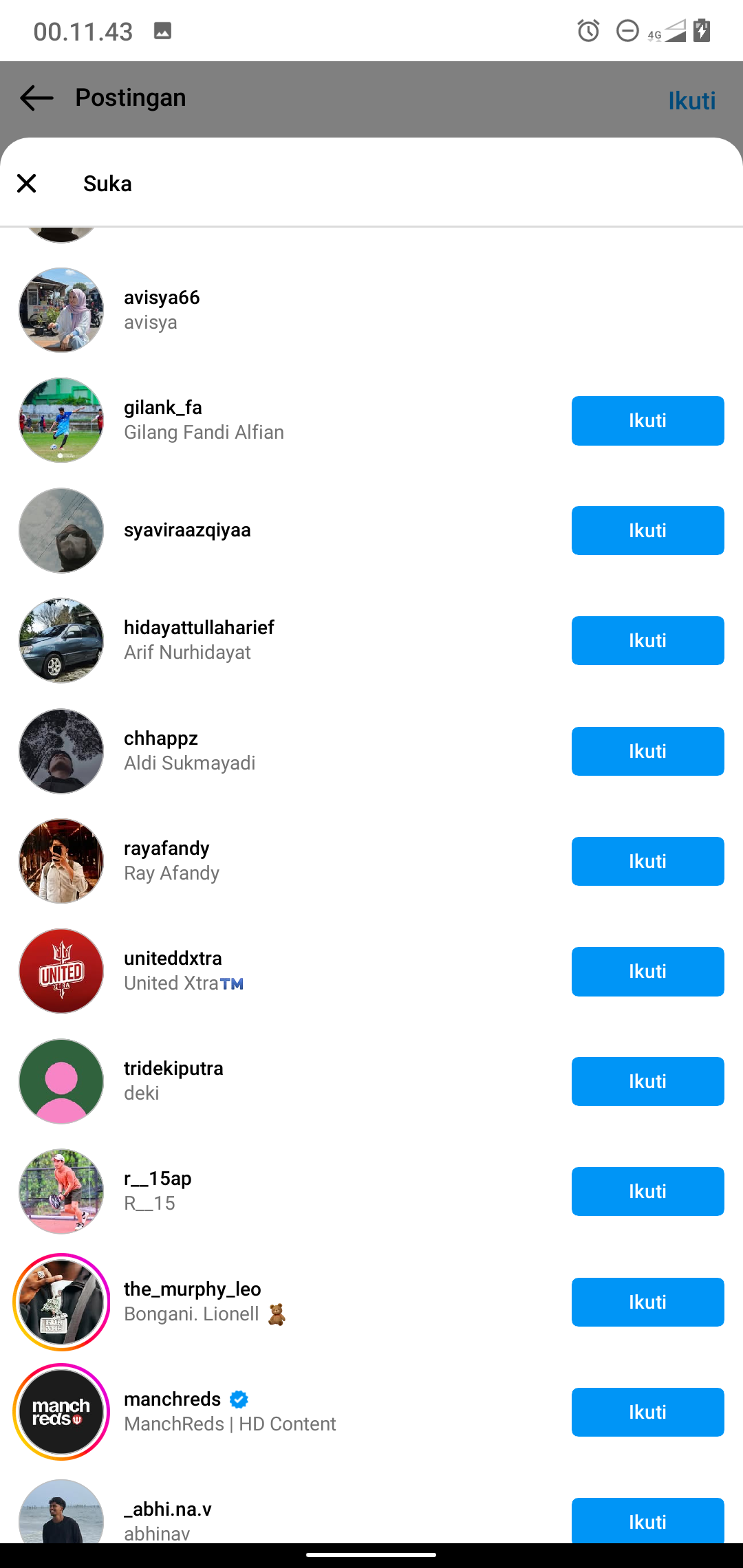Follow r__15ap

[x=647, y=1192]
